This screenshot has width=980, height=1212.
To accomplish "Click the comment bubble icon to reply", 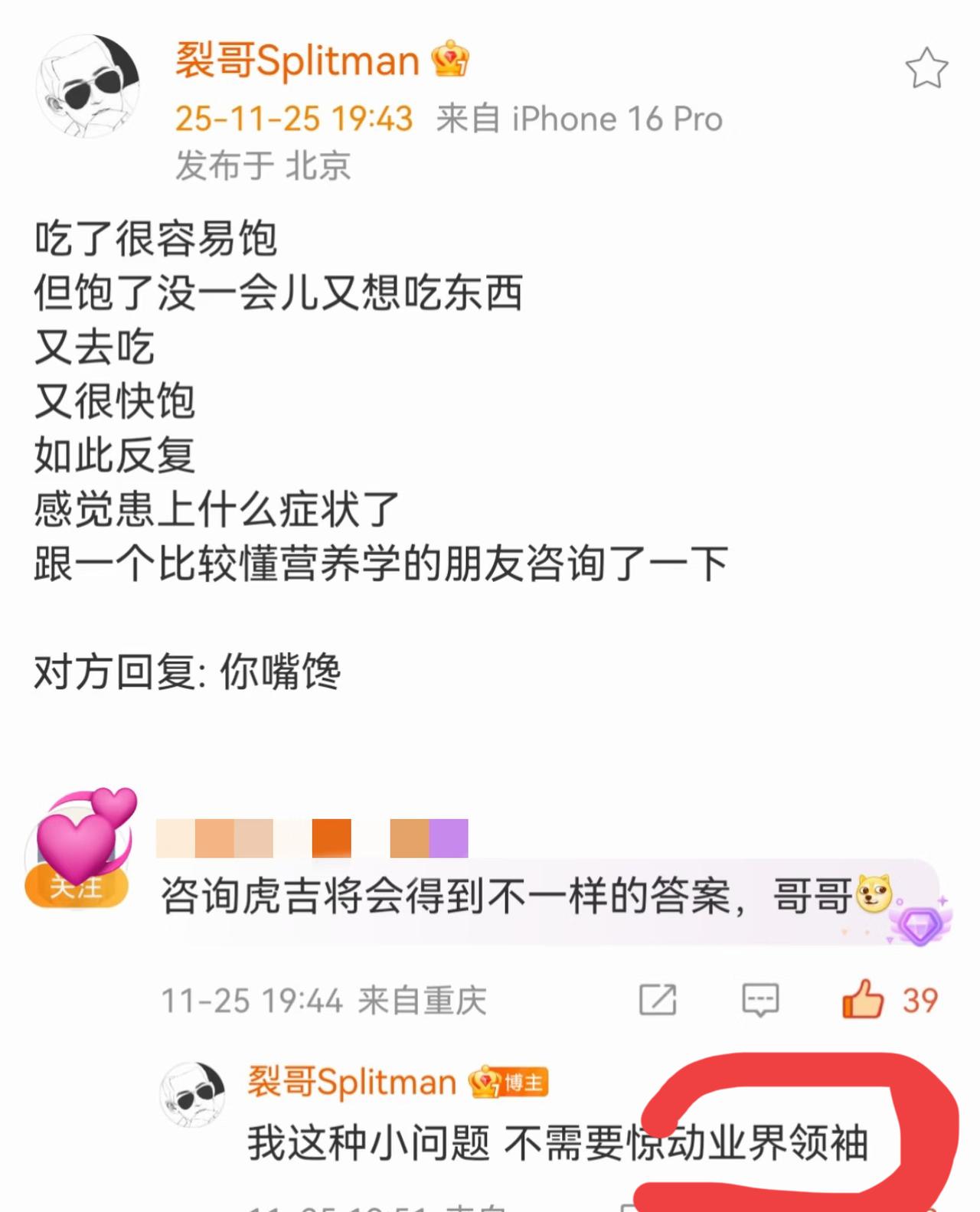I will (x=762, y=999).
